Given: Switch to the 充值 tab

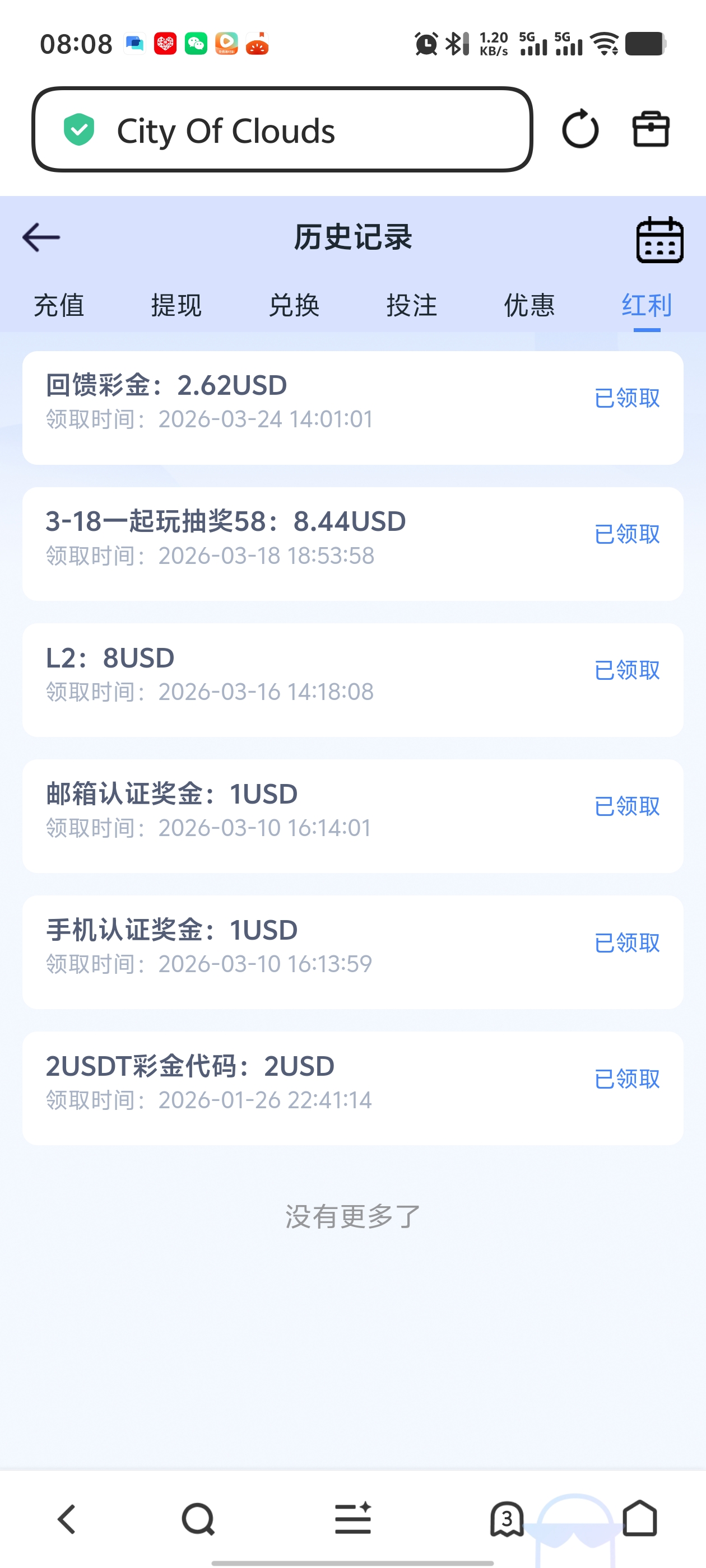Looking at the screenshot, I should (58, 305).
